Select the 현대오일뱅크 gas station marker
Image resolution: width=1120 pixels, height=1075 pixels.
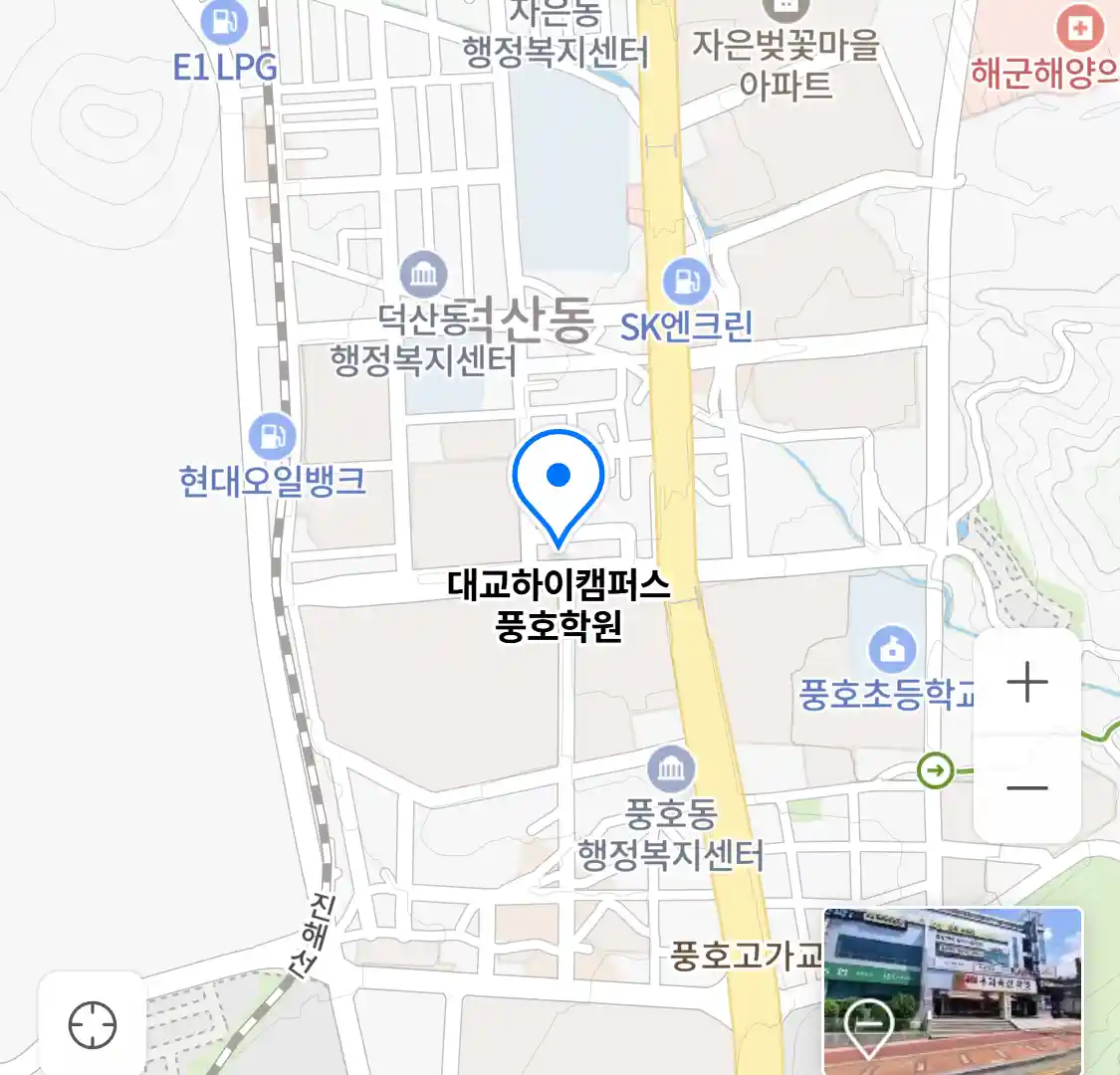(273, 437)
